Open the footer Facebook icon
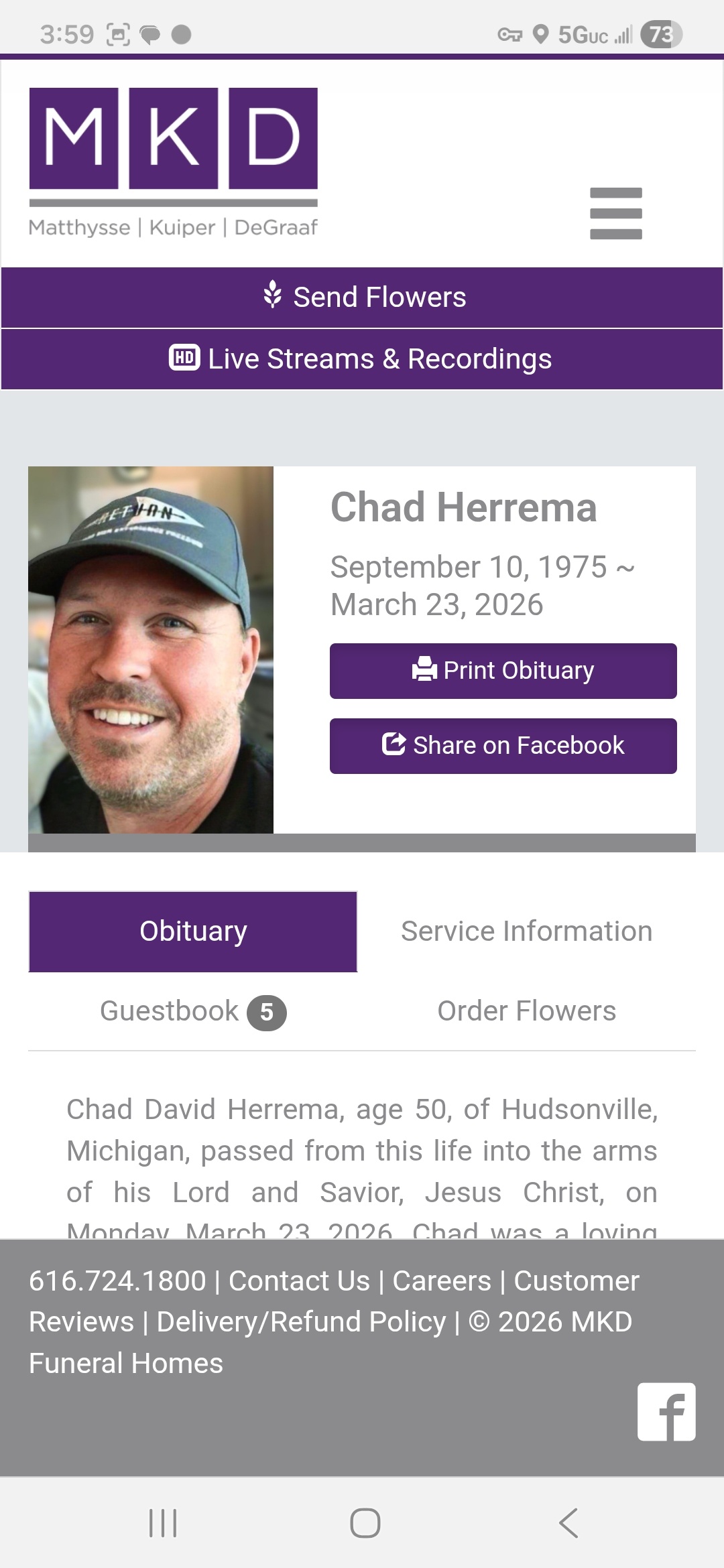724x1568 pixels. pos(666,1411)
